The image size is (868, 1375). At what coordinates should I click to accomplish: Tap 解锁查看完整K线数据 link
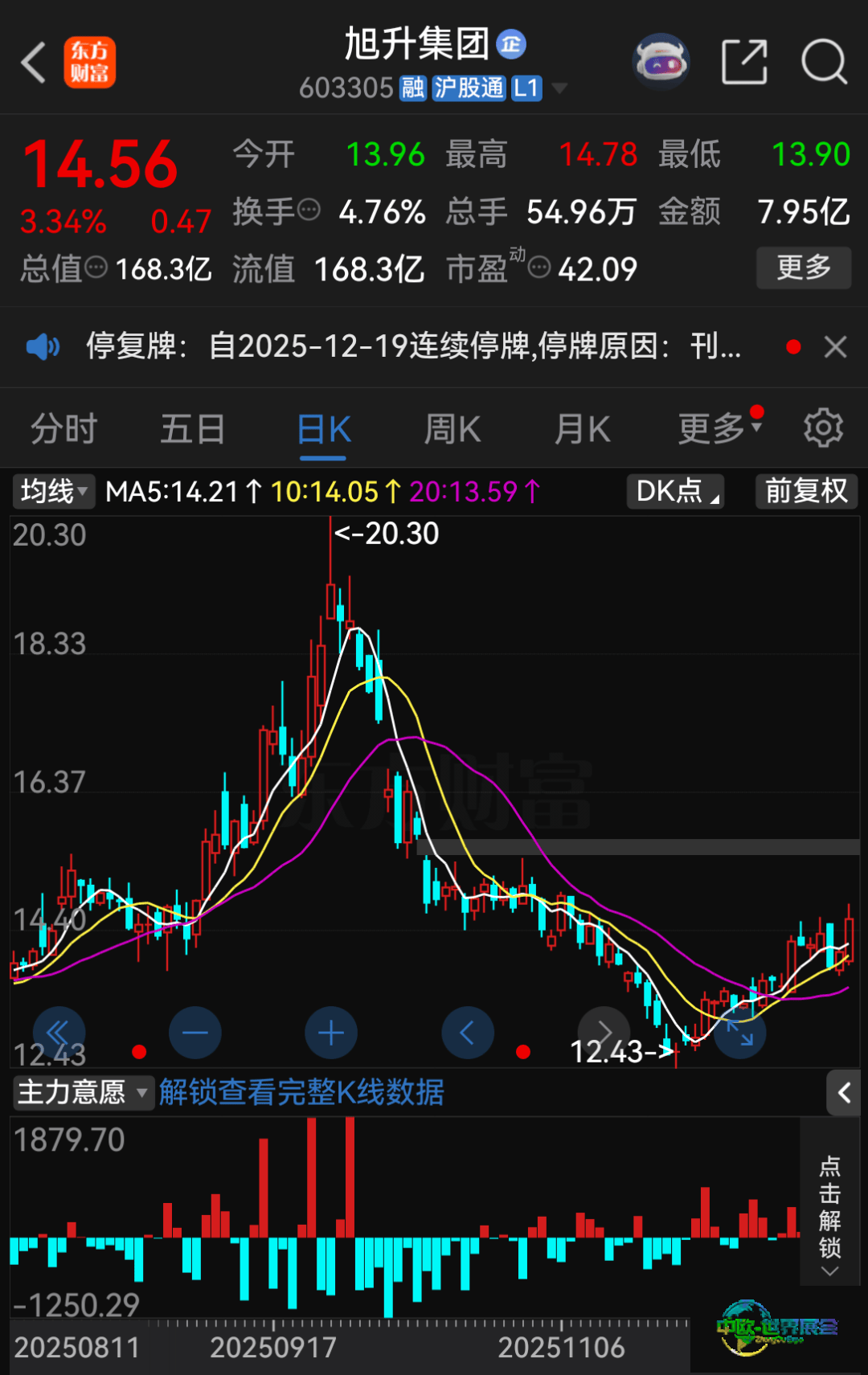[301, 1093]
